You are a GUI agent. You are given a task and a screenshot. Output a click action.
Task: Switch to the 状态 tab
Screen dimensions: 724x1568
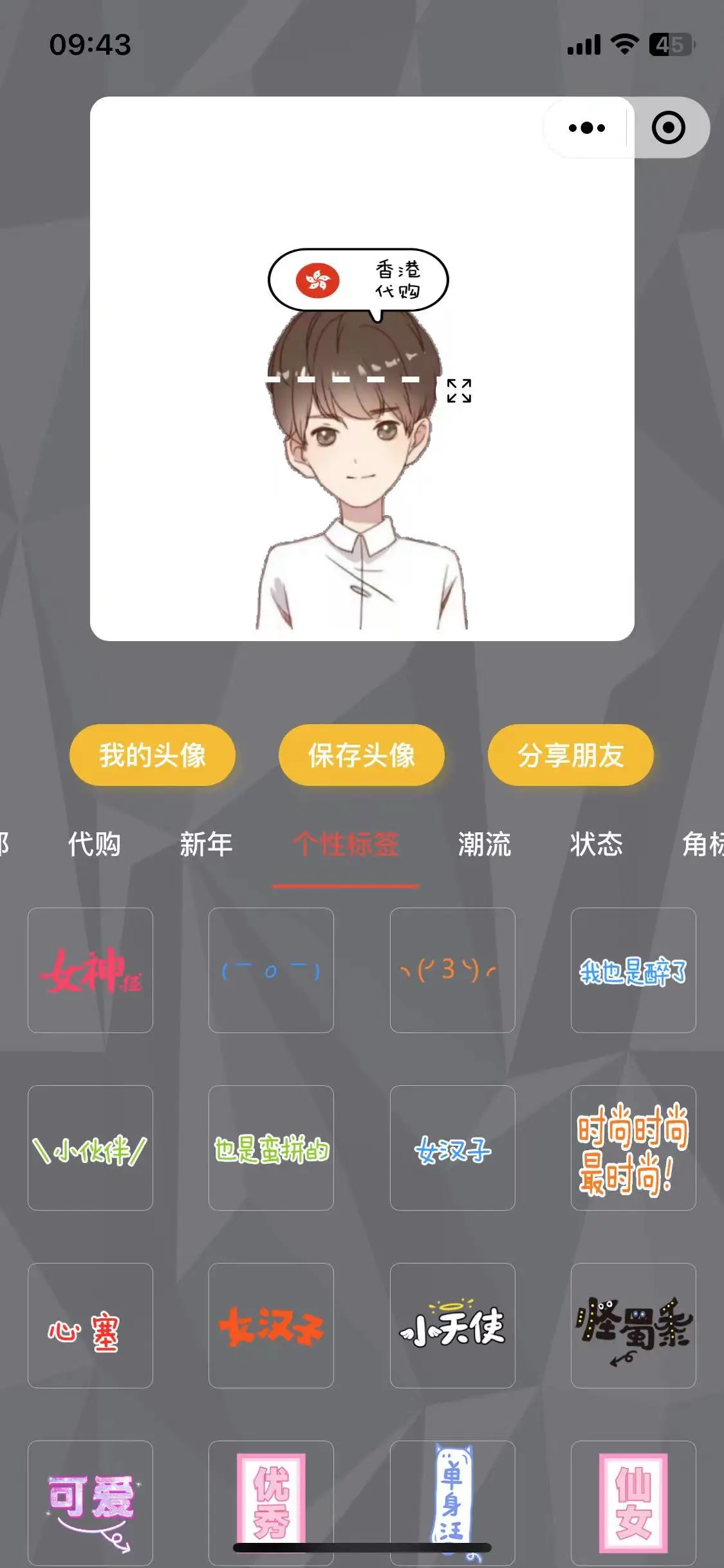[x=597, y=844]
